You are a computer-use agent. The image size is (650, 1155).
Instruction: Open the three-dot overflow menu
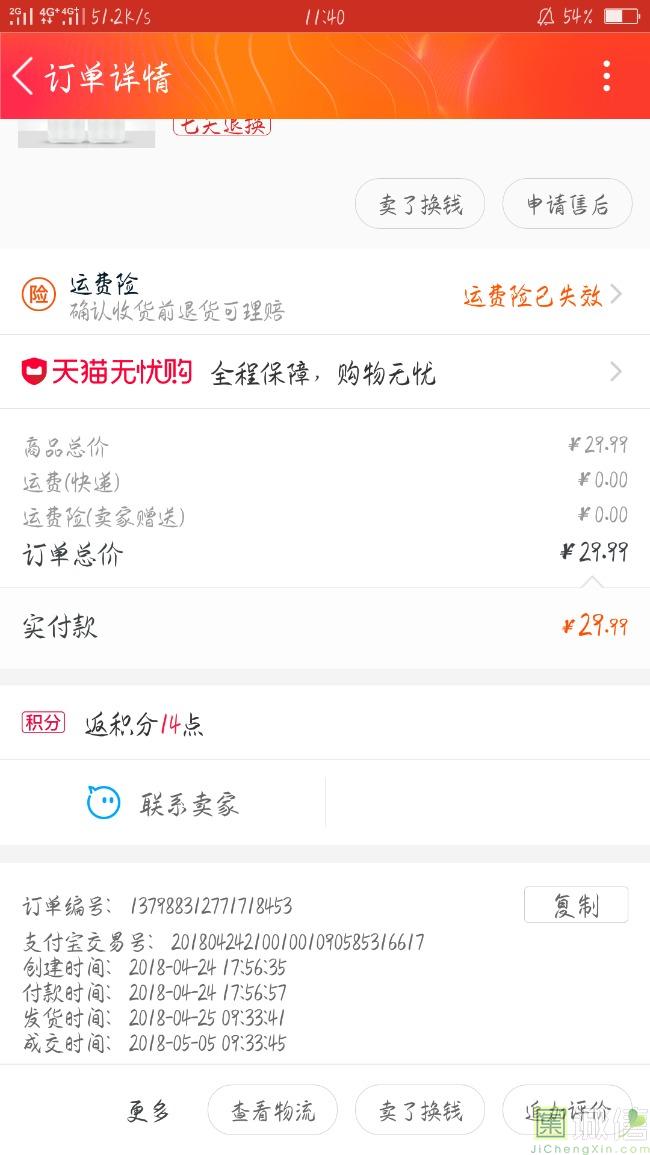click(x=606, y=76)
